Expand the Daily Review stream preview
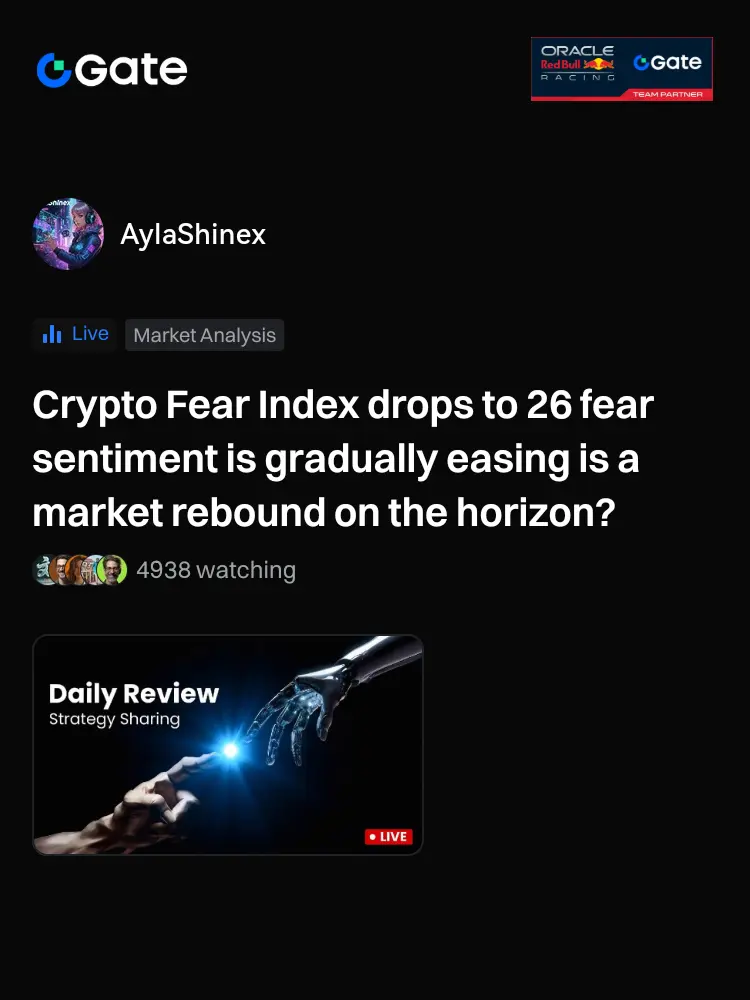Image resolution: width=750 pixels, height=1000 pixels. click(x=228, y=744)
